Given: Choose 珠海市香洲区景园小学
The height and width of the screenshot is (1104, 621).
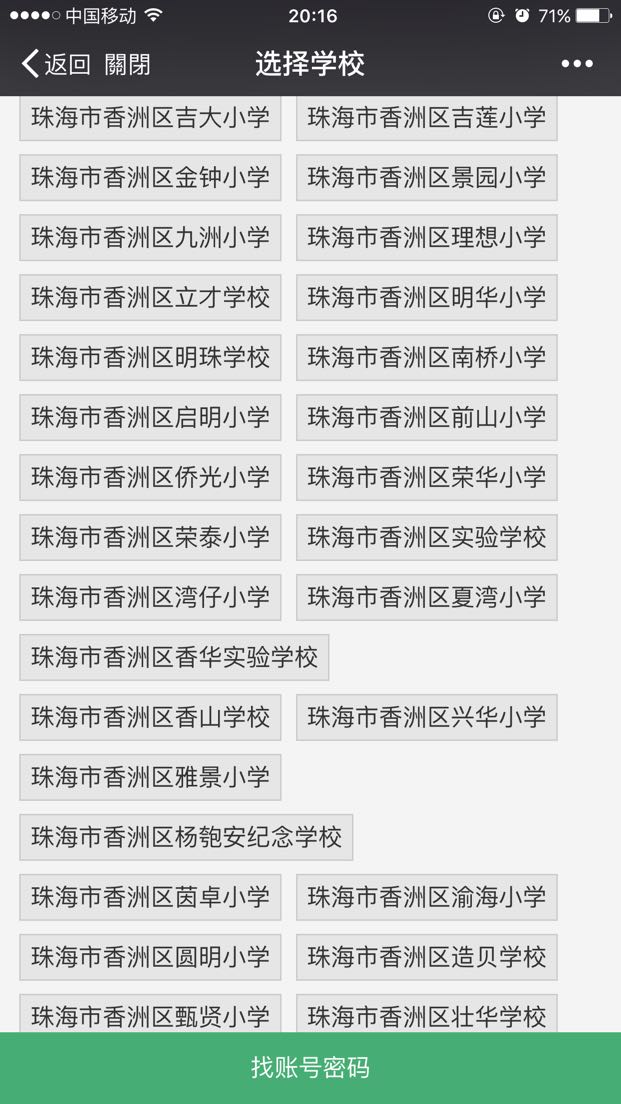Looking at the screenshot, I should click(427, 177).
